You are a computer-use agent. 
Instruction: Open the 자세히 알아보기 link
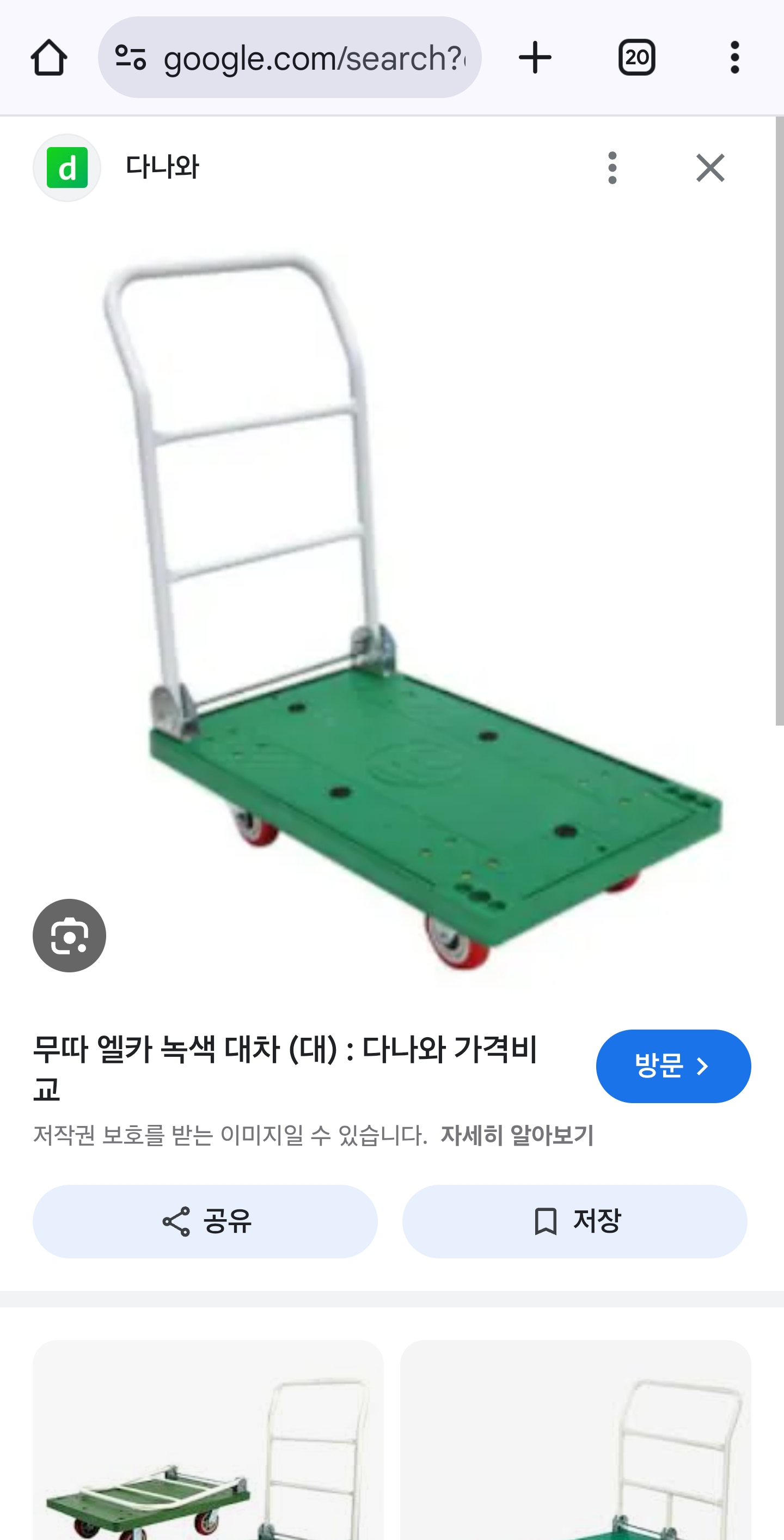tap(517, 1135)
